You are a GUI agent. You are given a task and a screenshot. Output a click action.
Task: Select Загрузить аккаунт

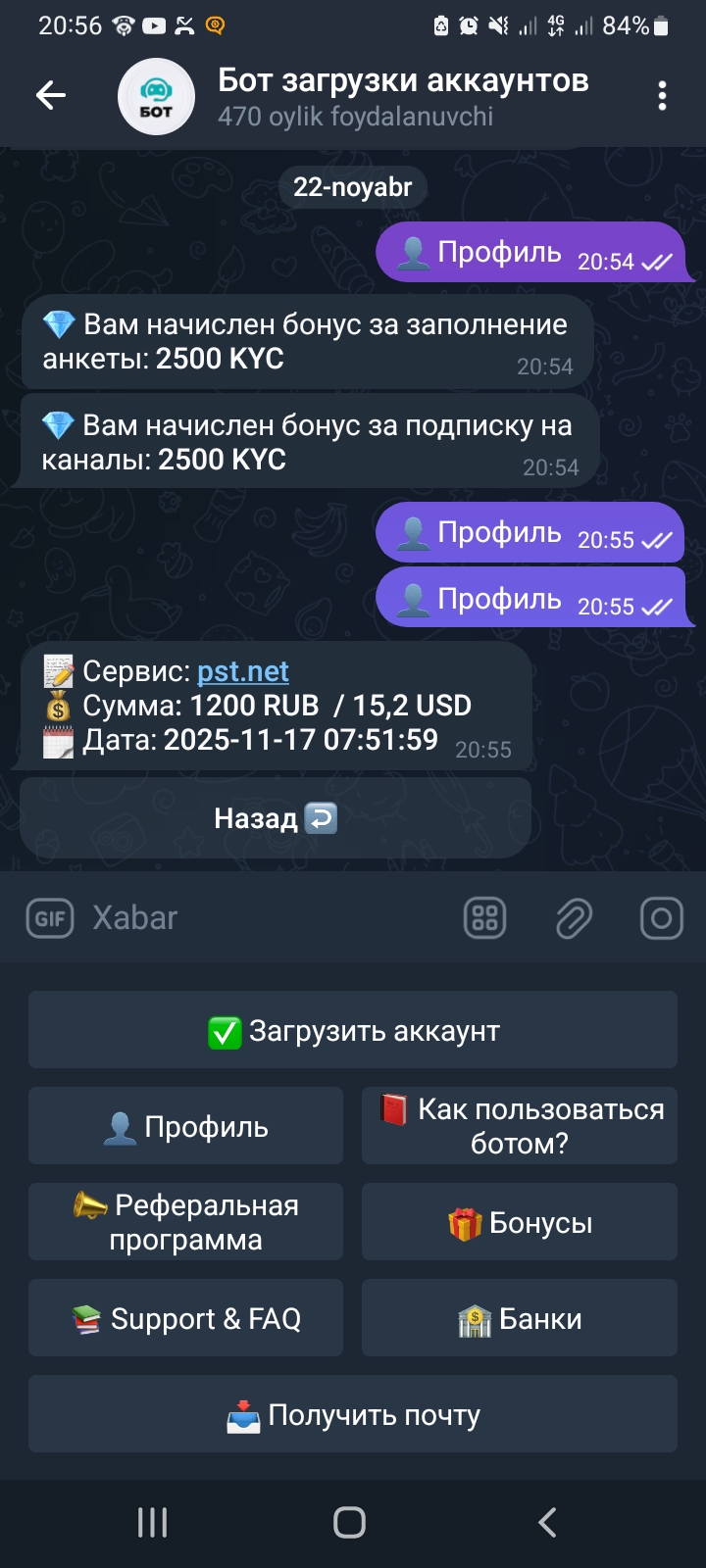coord(353,1030)
